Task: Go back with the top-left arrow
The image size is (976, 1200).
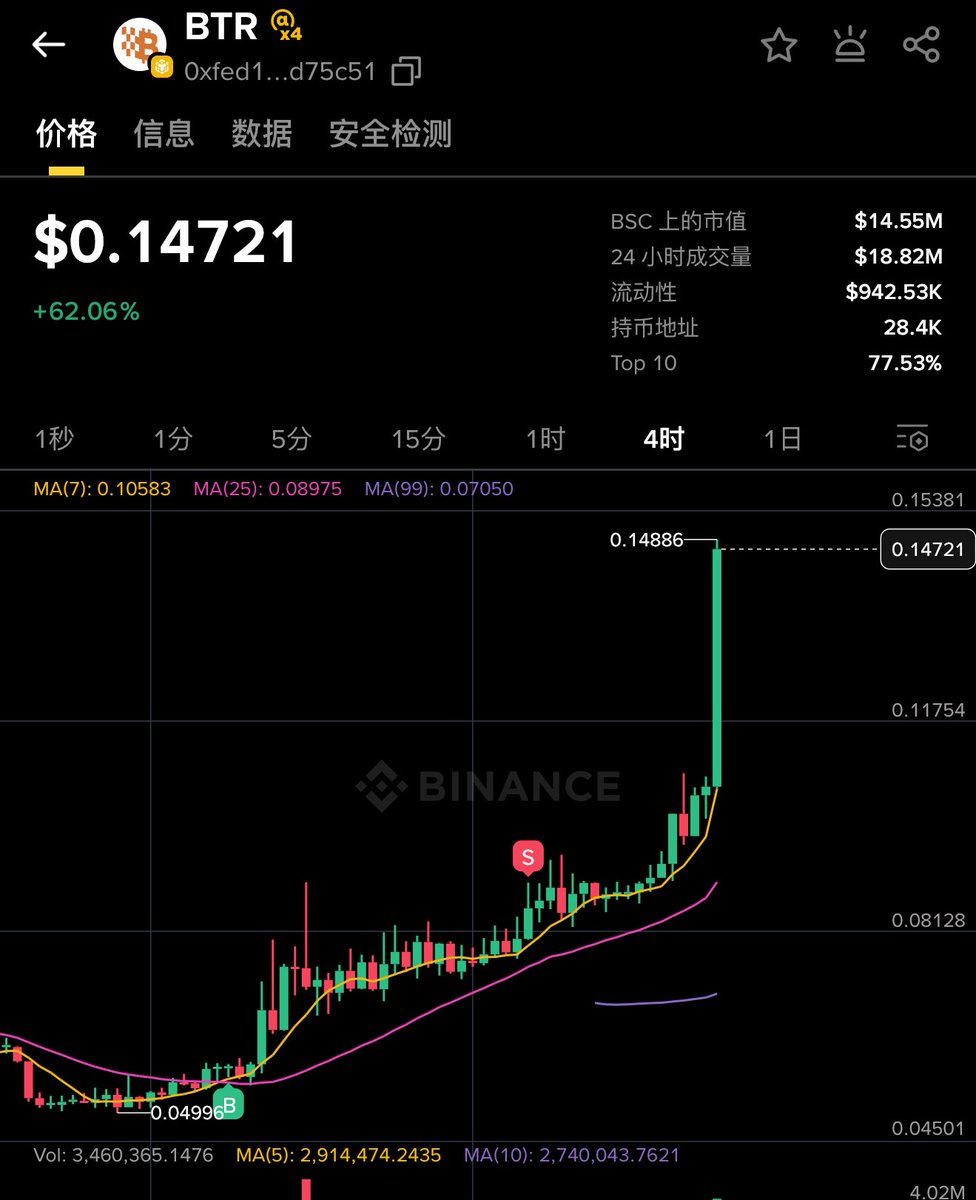Action: click(x=48, y=45)
